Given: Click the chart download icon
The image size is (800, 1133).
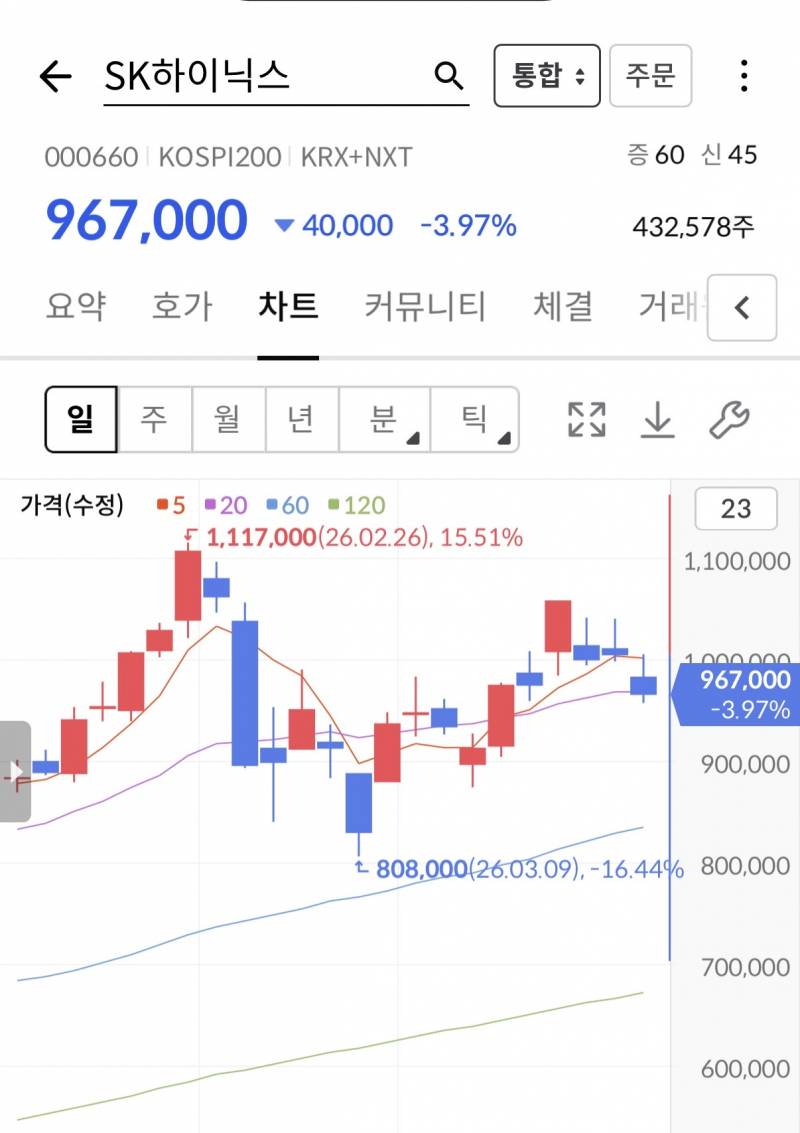Looking at the screenshot, I should click(x=659, y=419).
